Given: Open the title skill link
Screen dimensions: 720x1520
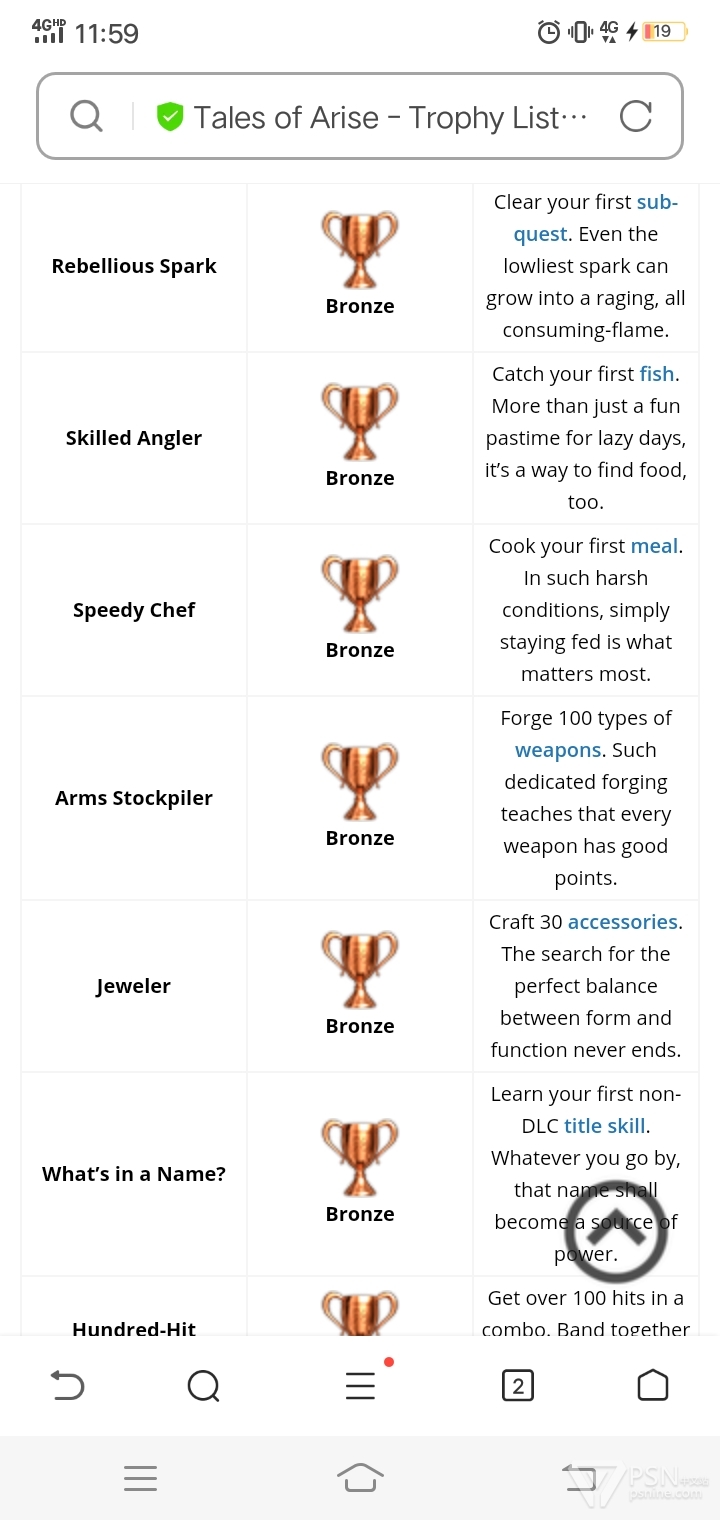Looking at the screenshot, I should tap(605, 1126).
